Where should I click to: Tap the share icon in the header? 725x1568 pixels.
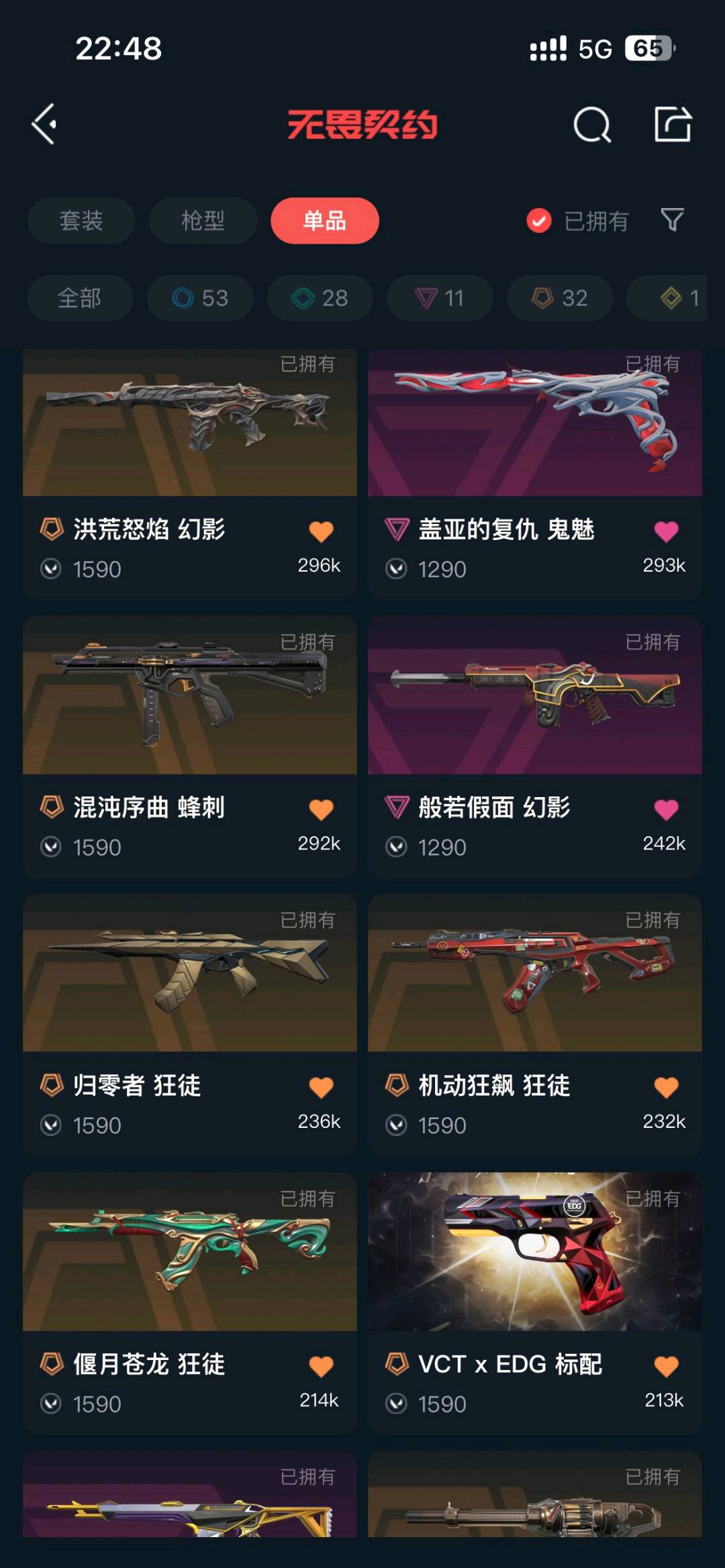(x=673, y=124)
